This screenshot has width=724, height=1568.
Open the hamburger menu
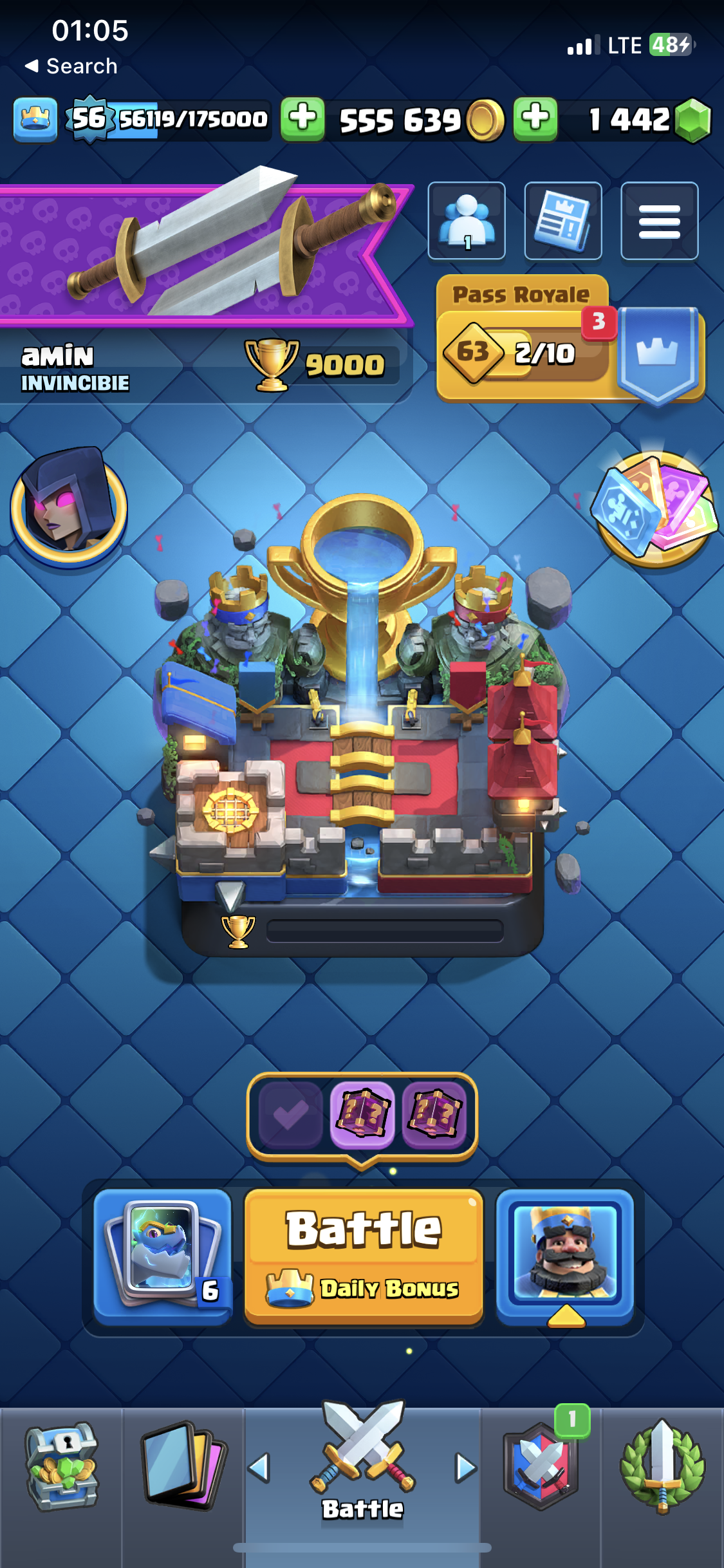(659, 221)
